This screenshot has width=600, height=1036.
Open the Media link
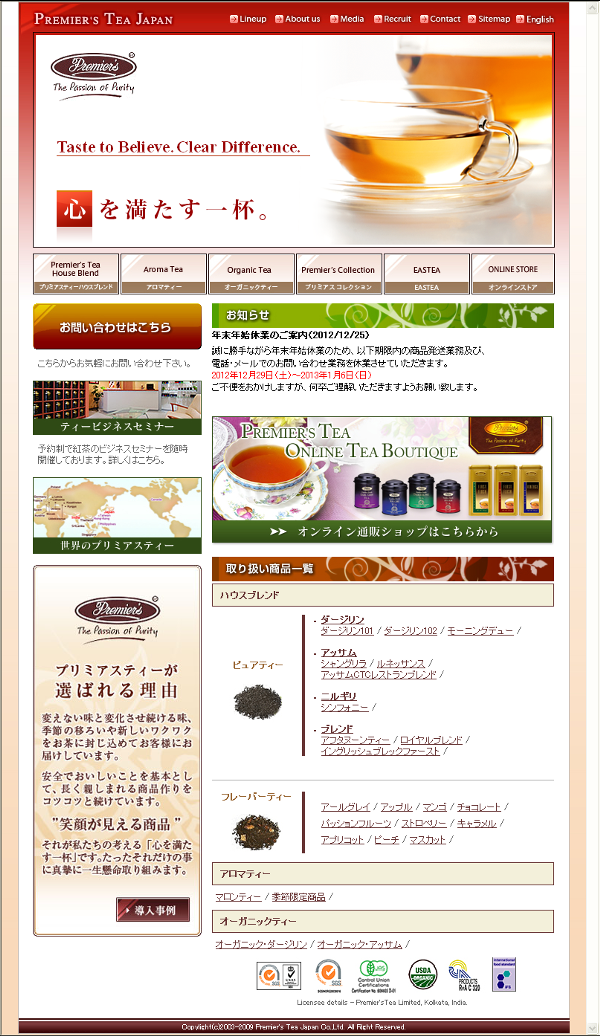(351, 19)
